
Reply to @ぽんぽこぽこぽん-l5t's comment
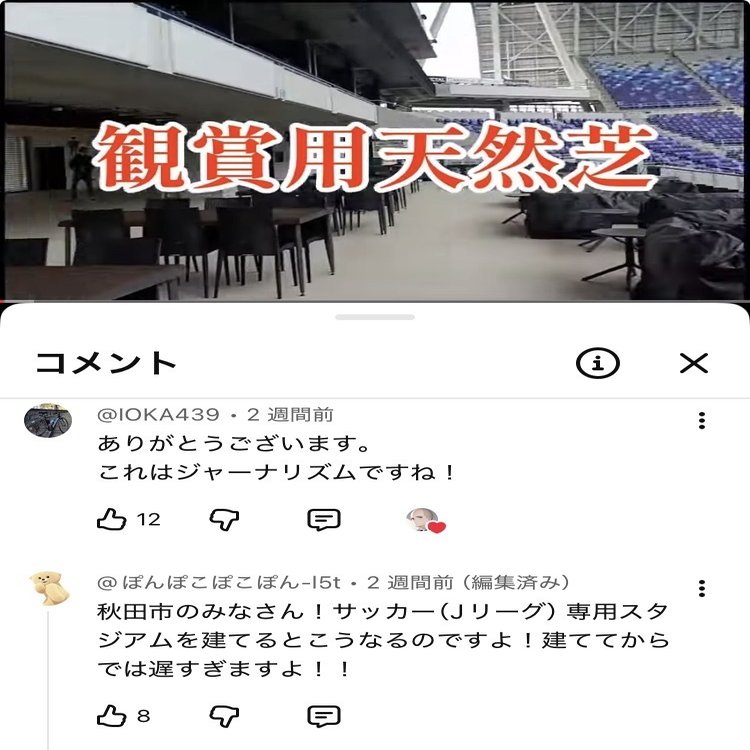click(x=323, y=716)
